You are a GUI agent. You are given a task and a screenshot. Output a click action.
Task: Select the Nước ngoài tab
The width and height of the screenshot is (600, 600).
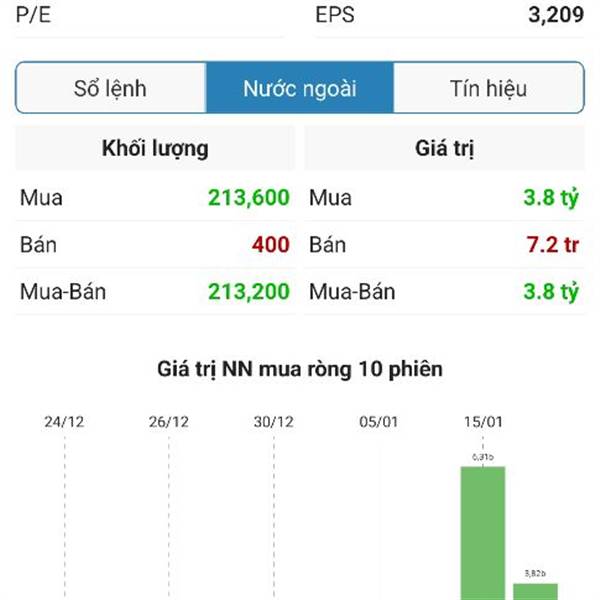coord(300,88)
